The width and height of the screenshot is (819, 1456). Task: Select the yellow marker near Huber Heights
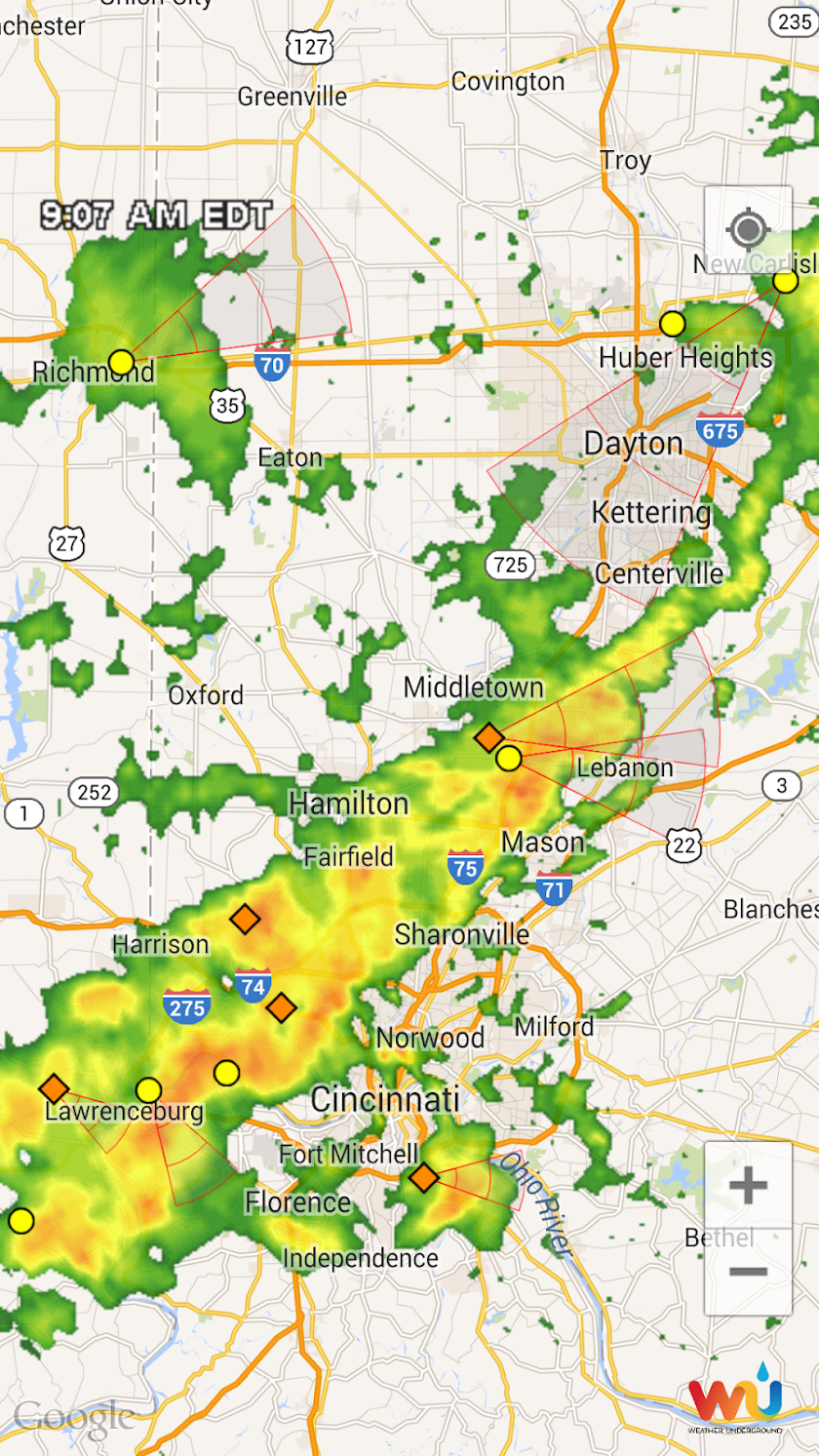pyautogui.click(x=672, y=324)
